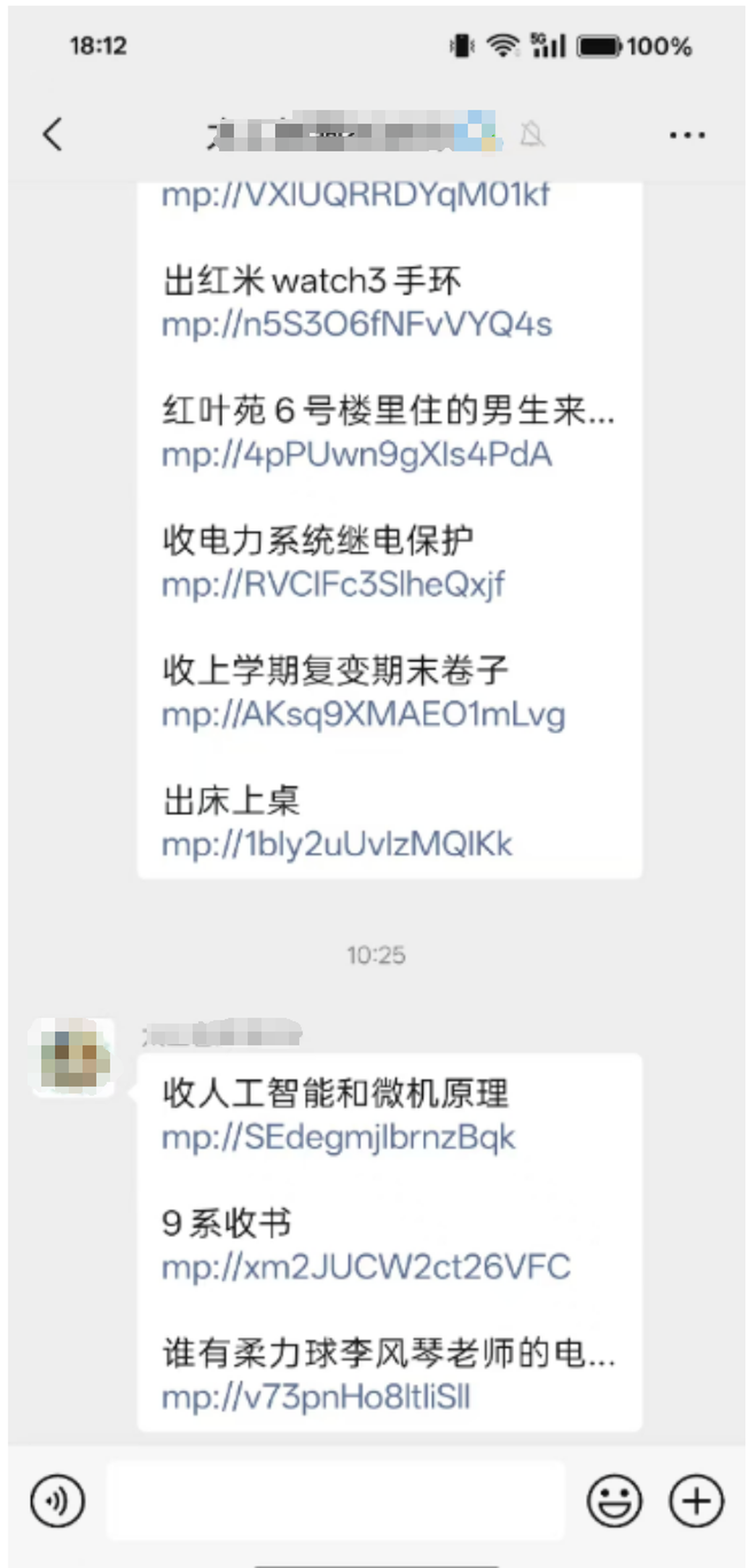Open link mp://1bly2uUvlzMQIKk

pyautogui.click(x=336, y=844)
